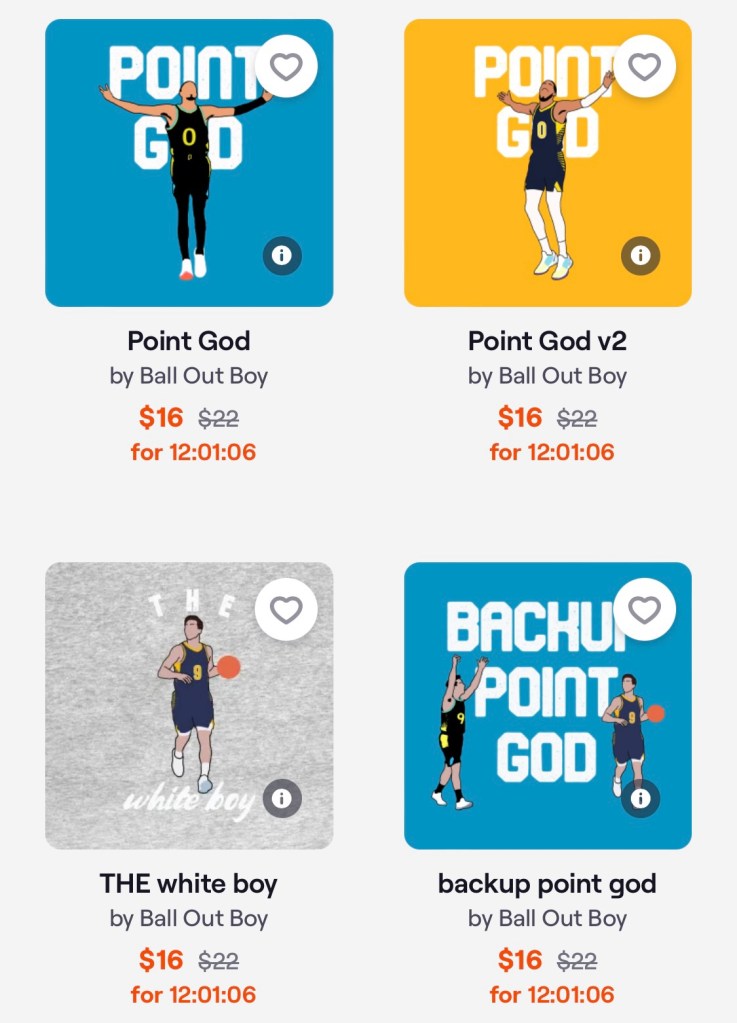Favorite the Point God v2 design

[x=644, y=67]
